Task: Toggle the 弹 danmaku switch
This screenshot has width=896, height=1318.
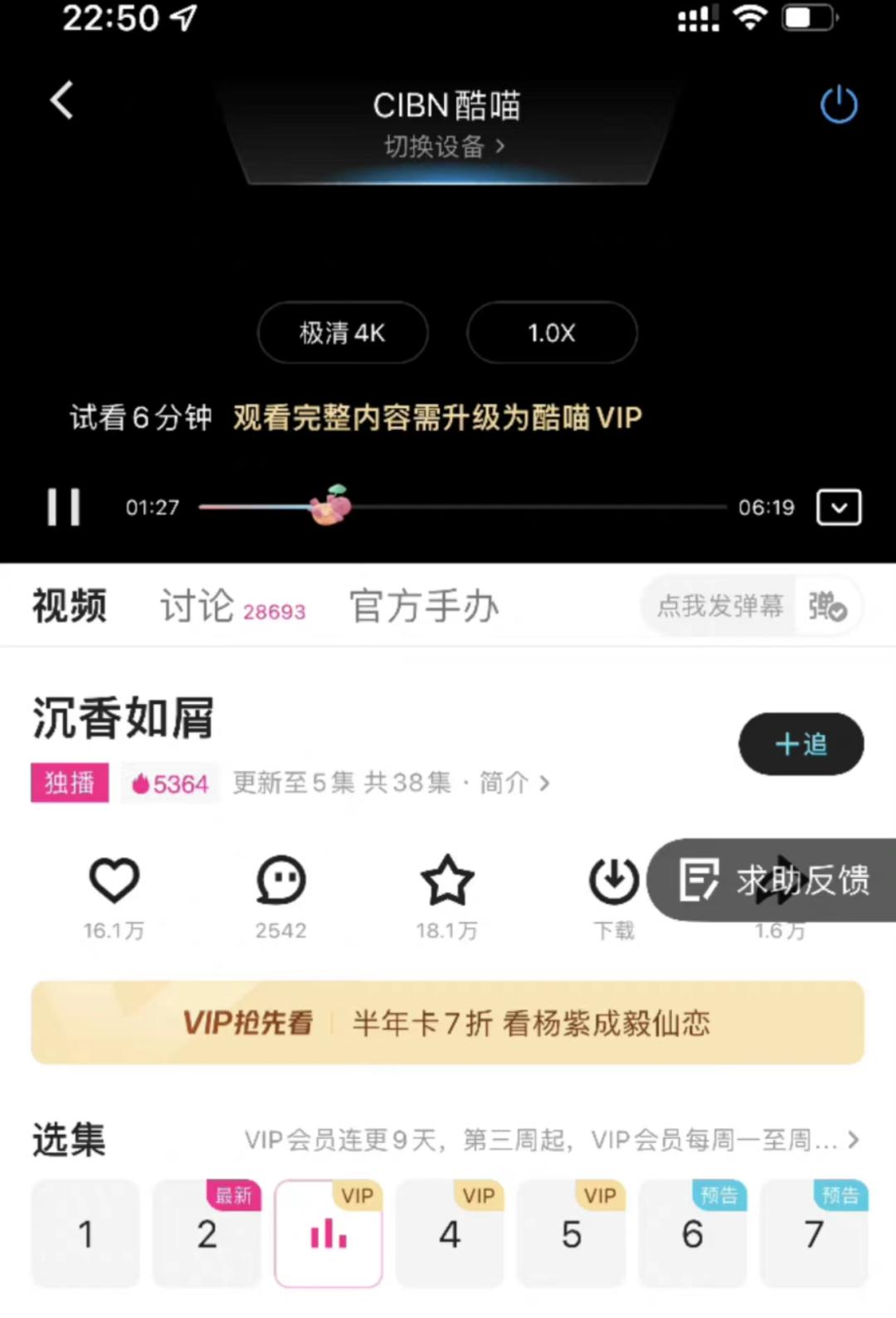Action: 825,607
